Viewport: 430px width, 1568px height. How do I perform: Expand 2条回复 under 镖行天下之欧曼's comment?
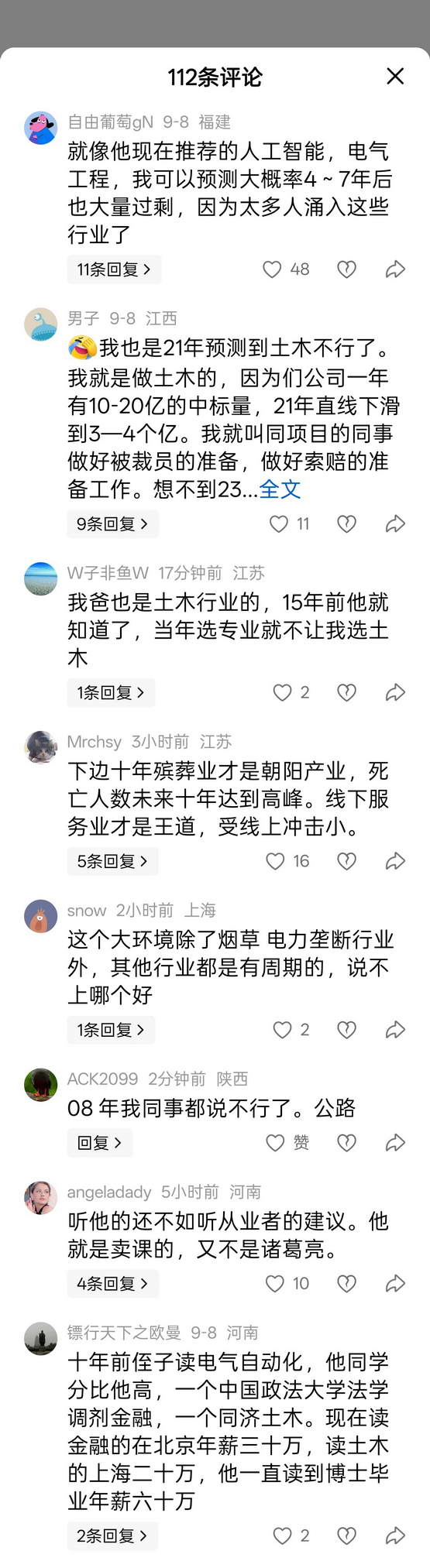[112, 1536]
